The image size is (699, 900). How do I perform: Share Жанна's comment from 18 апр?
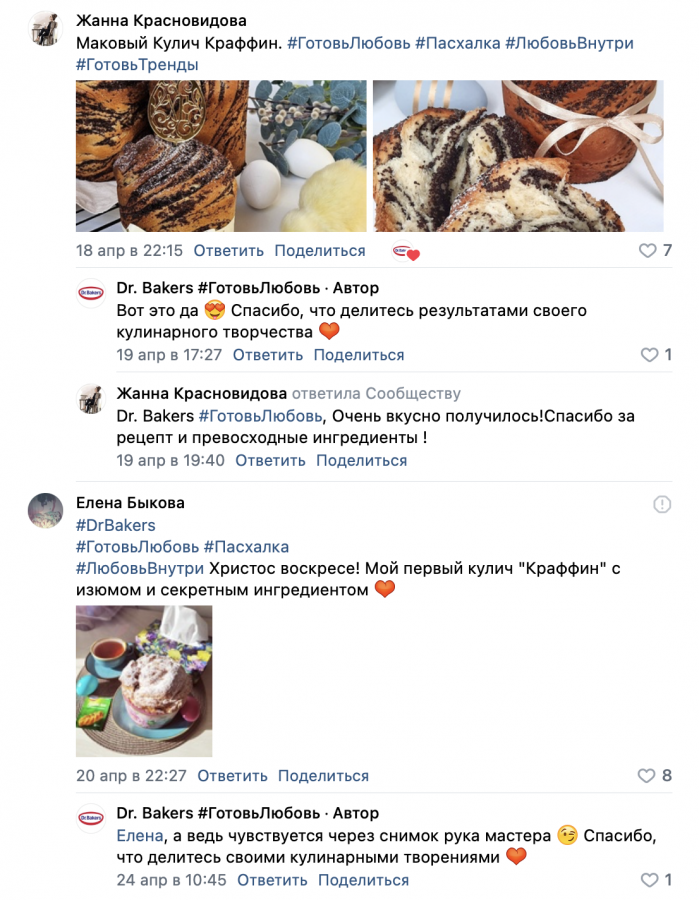coord(319,250)
